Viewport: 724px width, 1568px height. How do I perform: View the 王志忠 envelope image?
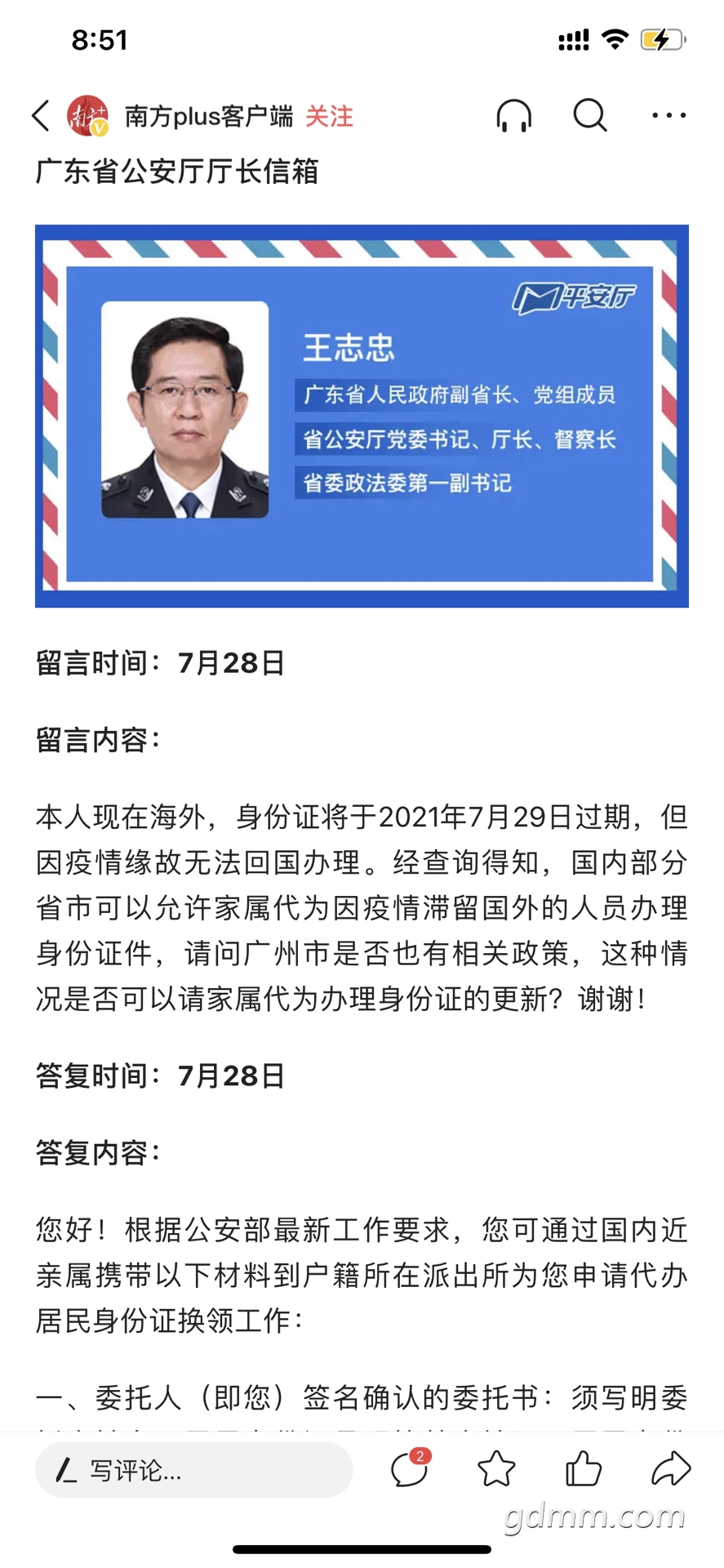click(x=362, y=416)
